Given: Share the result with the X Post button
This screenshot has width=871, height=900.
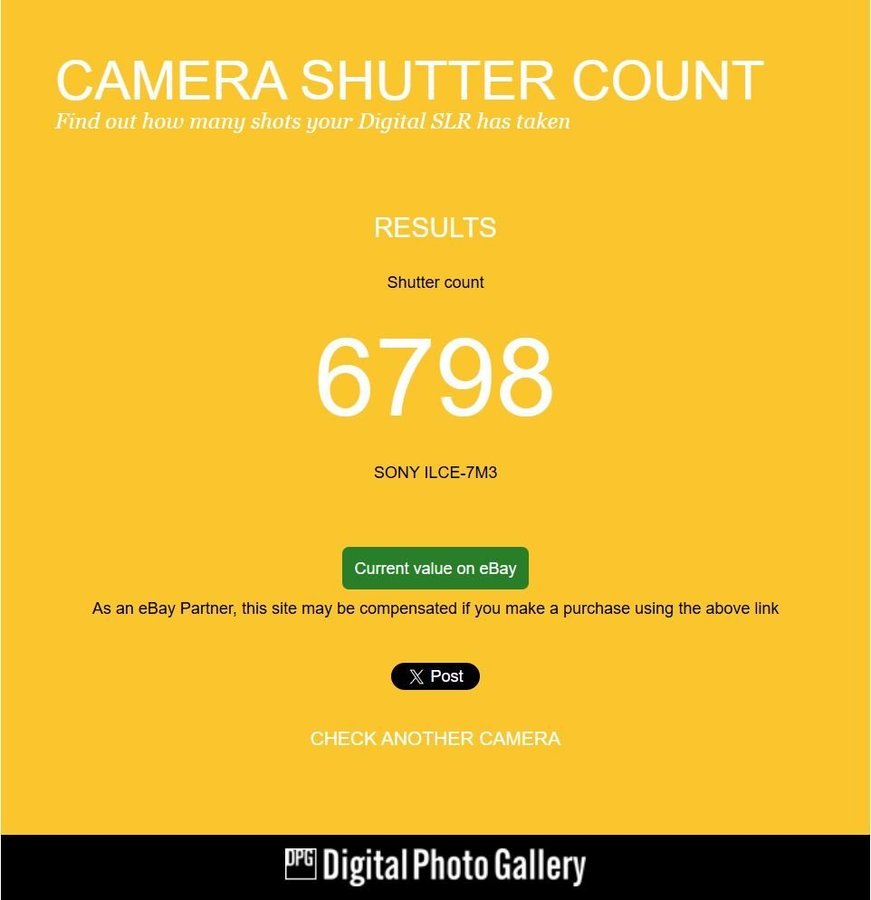Looking at the screenshot, I should pyautogui.click(x=435, y=677).
